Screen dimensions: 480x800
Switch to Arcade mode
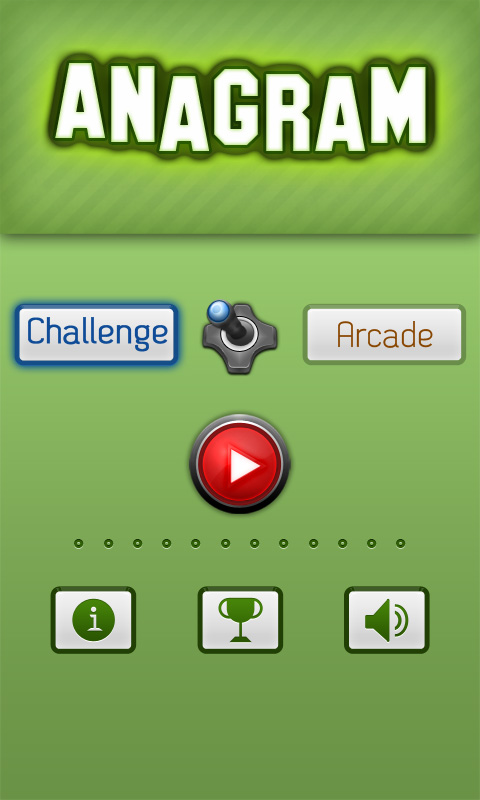[x=384, y=334]
